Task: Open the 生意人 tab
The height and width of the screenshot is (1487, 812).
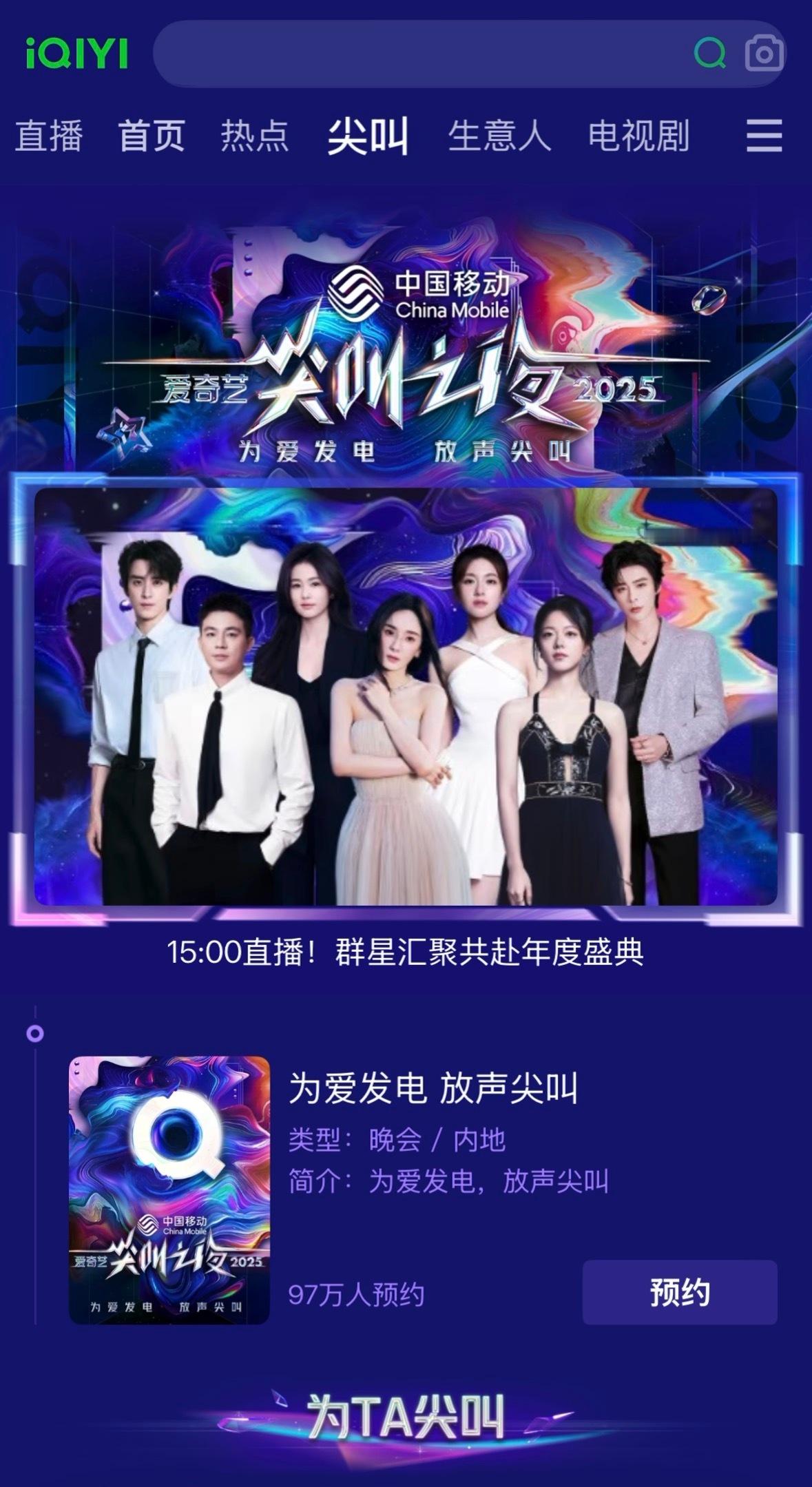Action: (x=499, y=136)
